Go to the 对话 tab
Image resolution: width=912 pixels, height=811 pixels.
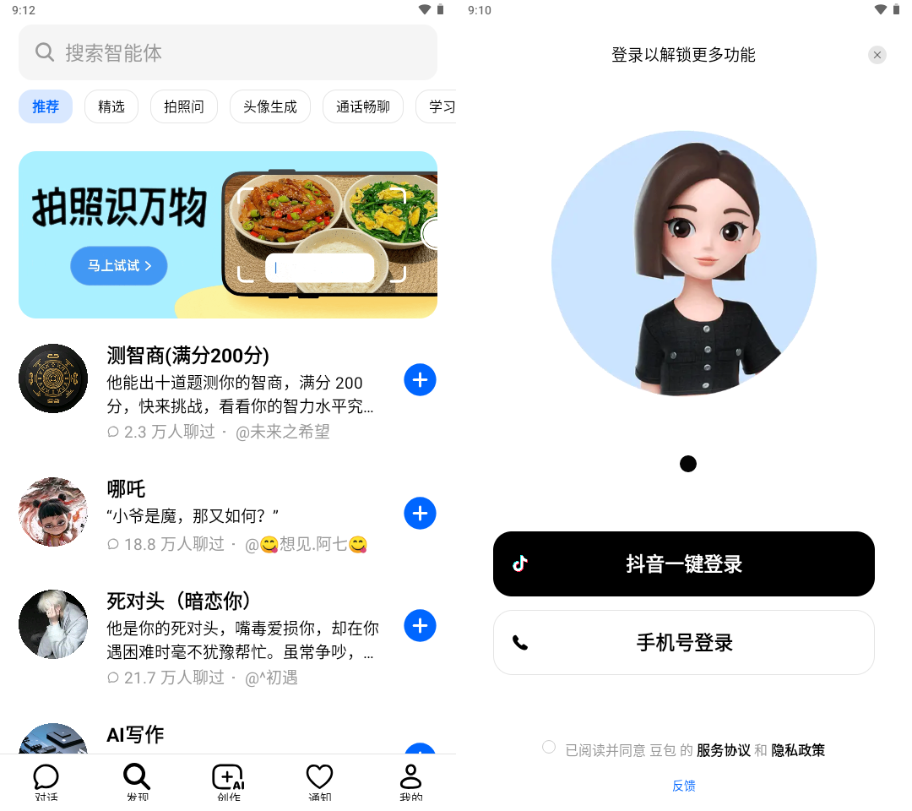tap(46, 782)
